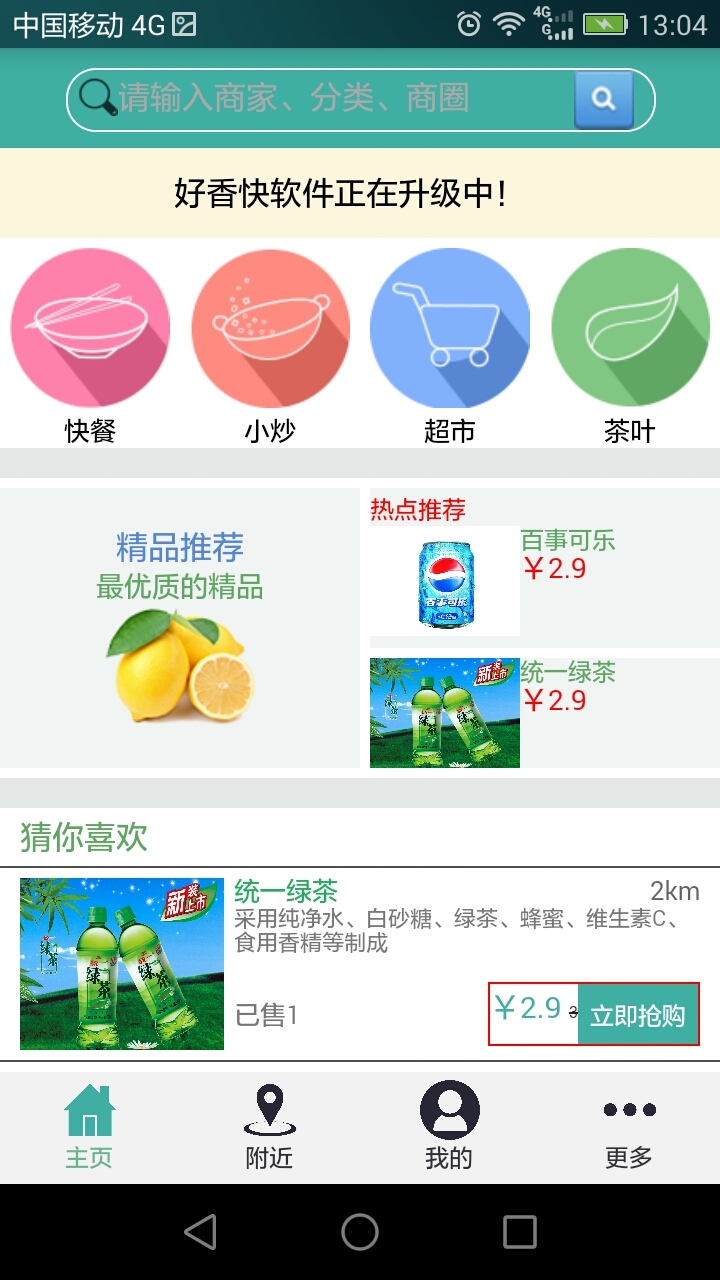Switch to the 我的 profile tab
720x1280 pixels.
pyautogui.click(x=449, y=1128)
